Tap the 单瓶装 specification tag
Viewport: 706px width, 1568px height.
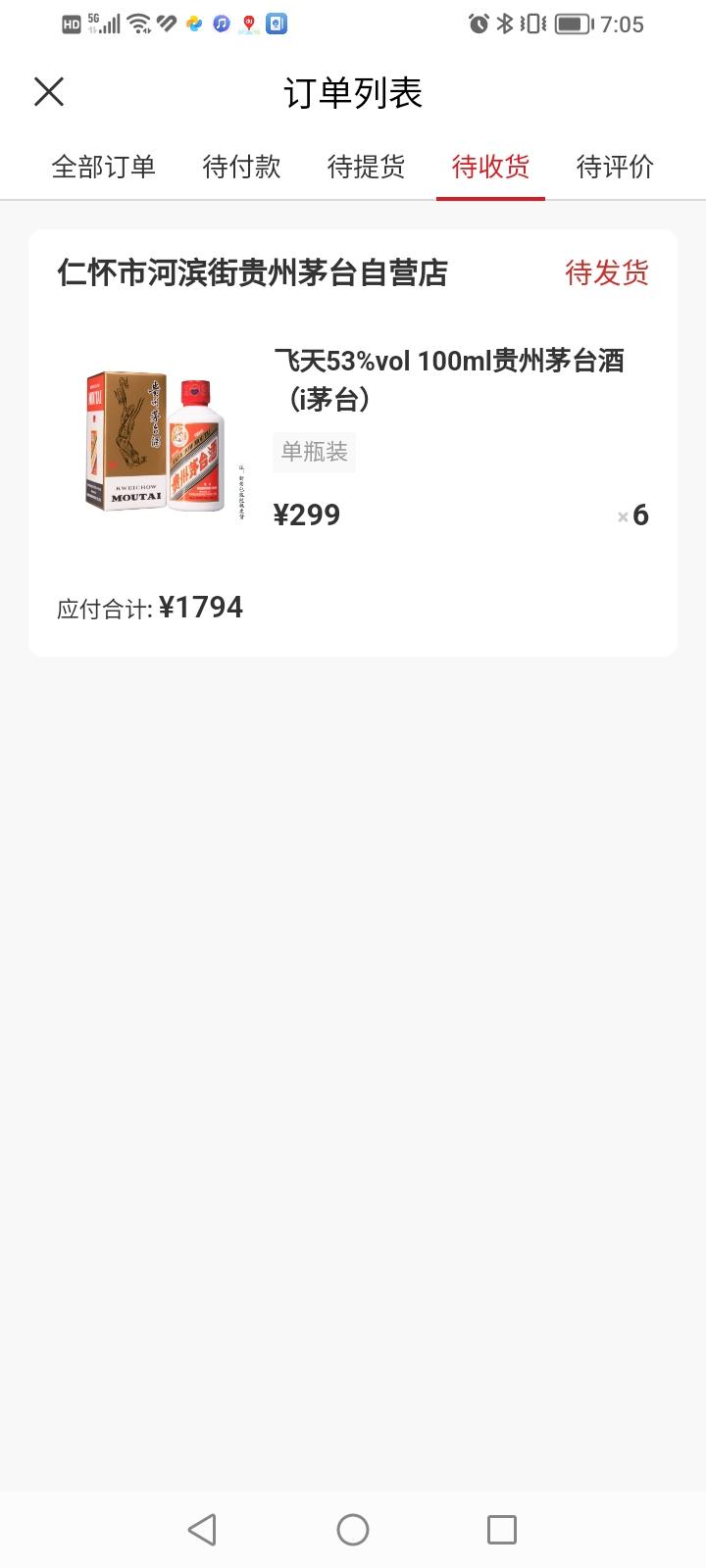click(x=314, y=452)
